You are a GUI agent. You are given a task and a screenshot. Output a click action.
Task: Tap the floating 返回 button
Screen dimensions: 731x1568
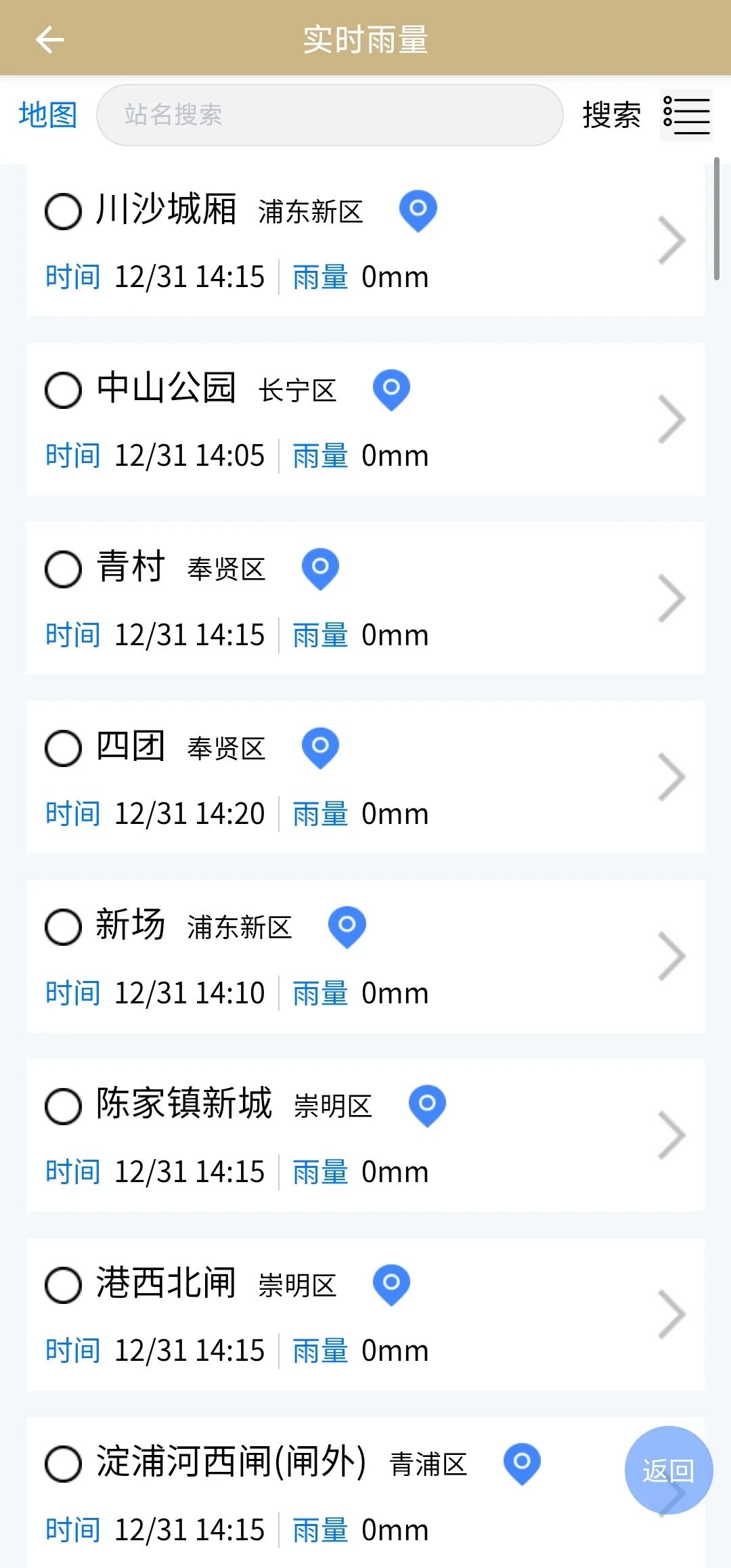pos(668,1470)
